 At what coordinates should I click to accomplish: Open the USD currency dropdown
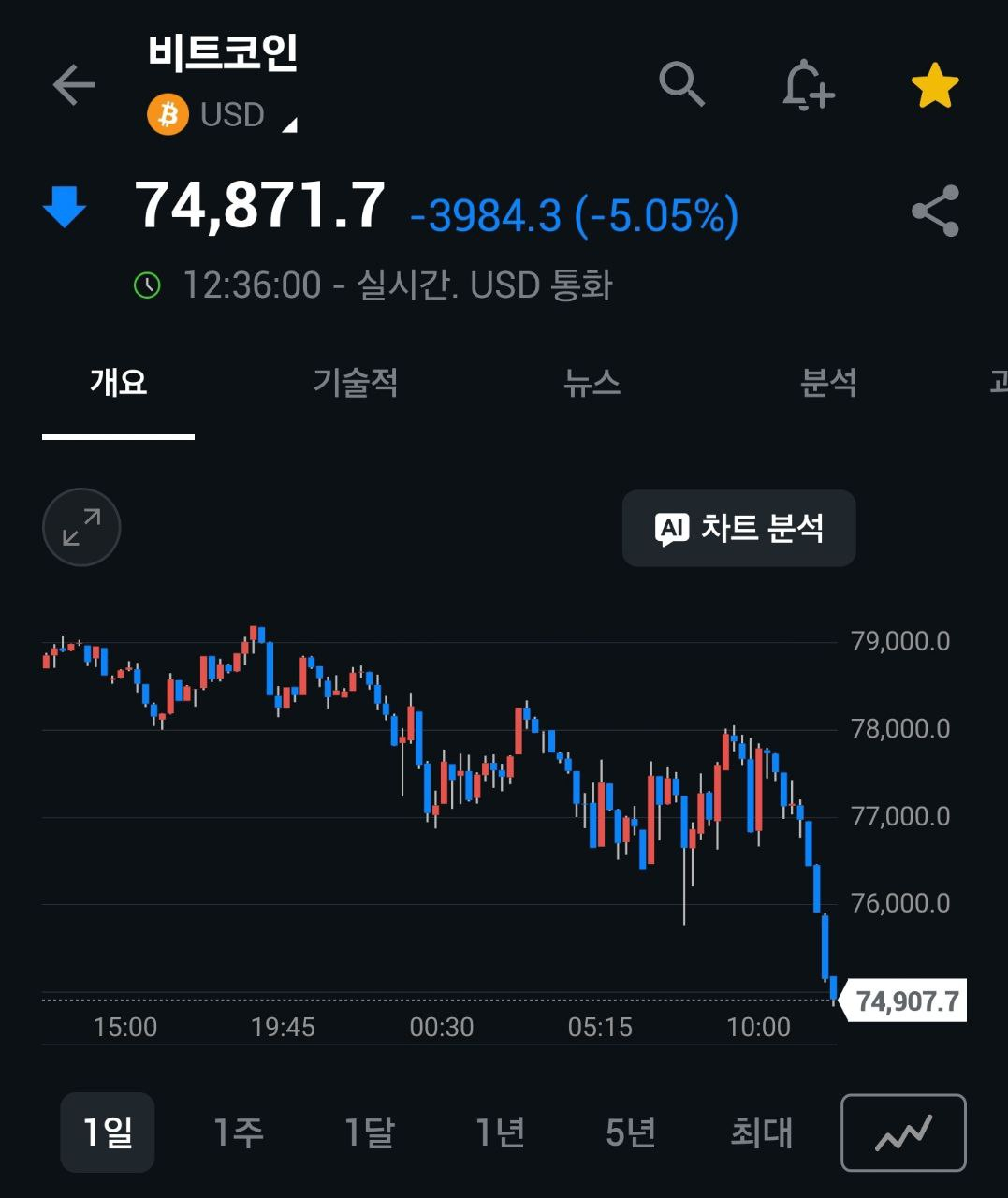tap(234, 115)
